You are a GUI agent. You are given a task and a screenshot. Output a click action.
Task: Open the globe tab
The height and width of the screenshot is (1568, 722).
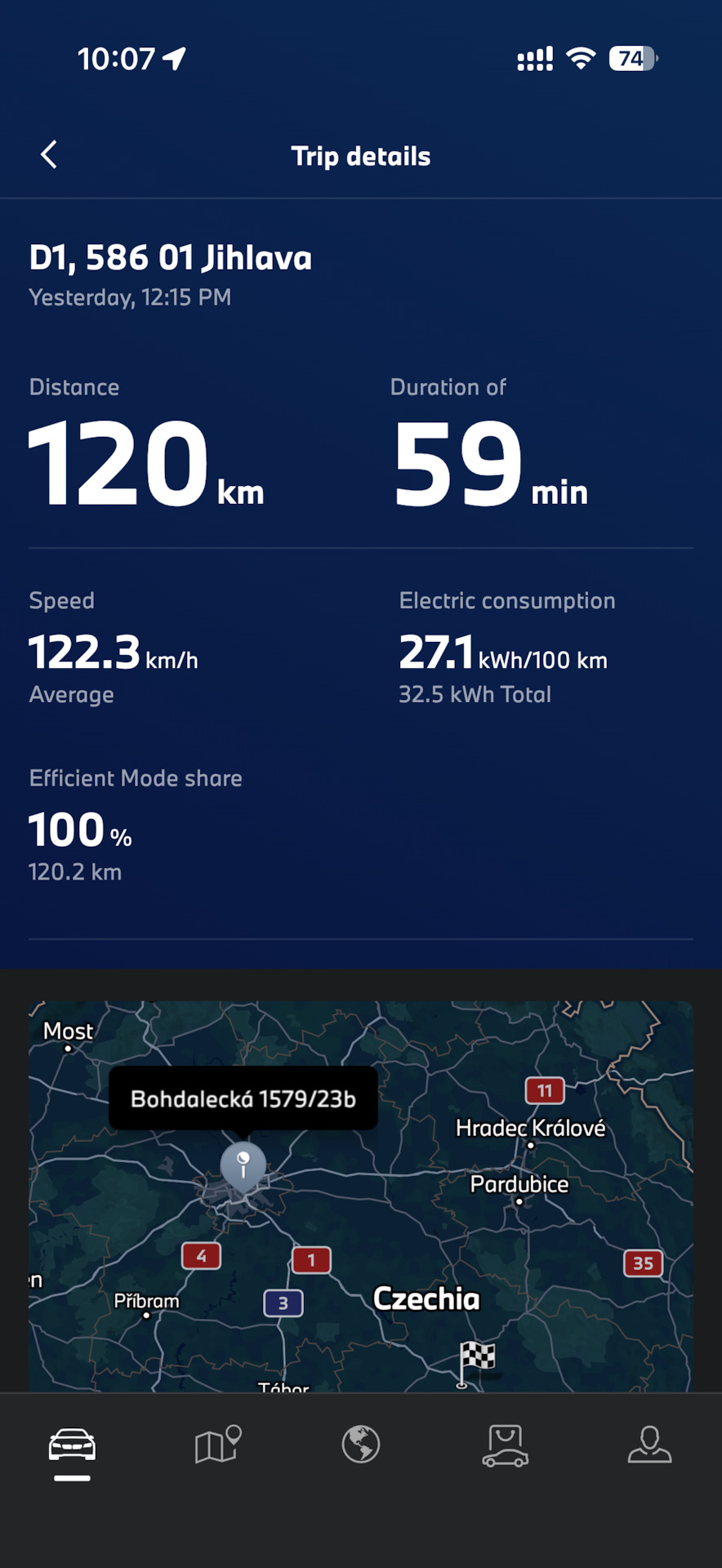361,1445
